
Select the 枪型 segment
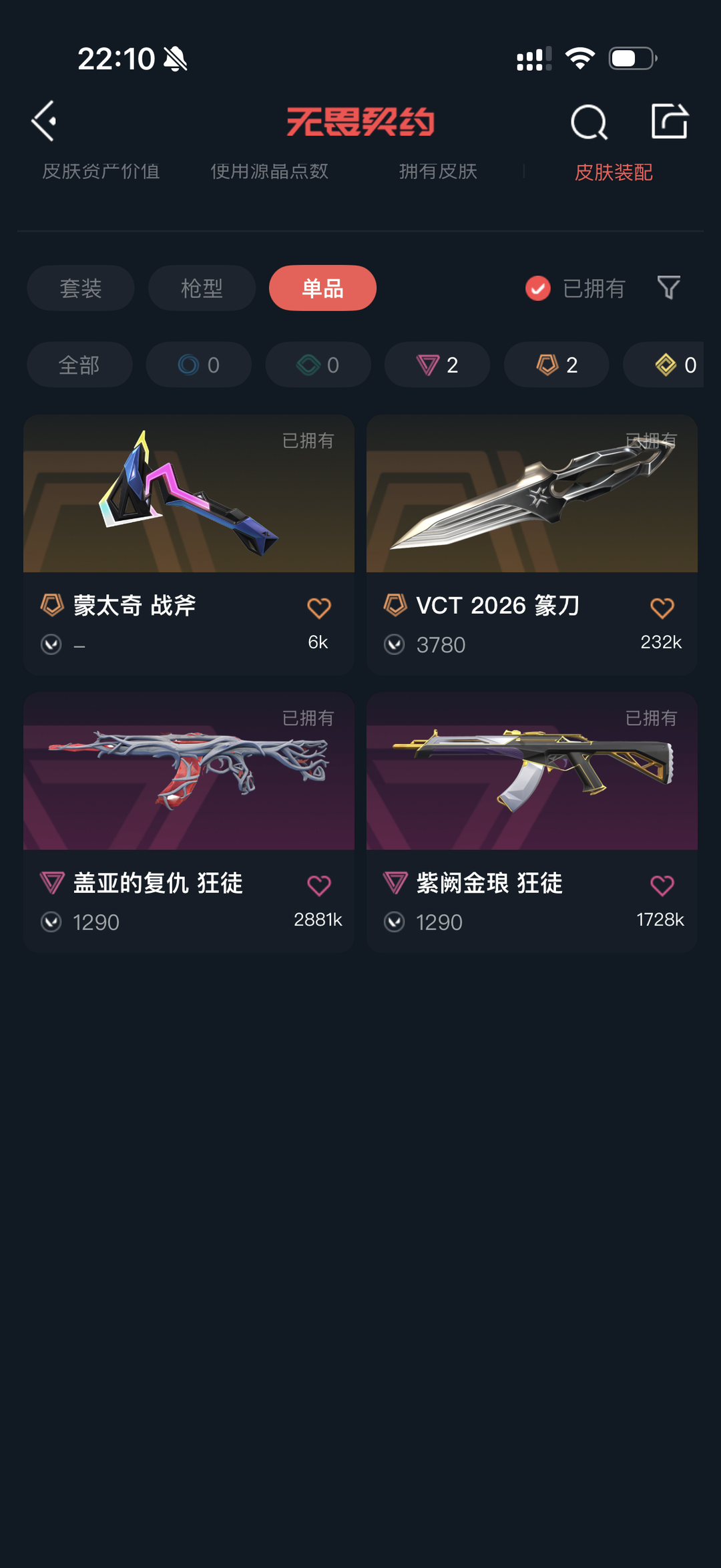[x=202, y=288]
